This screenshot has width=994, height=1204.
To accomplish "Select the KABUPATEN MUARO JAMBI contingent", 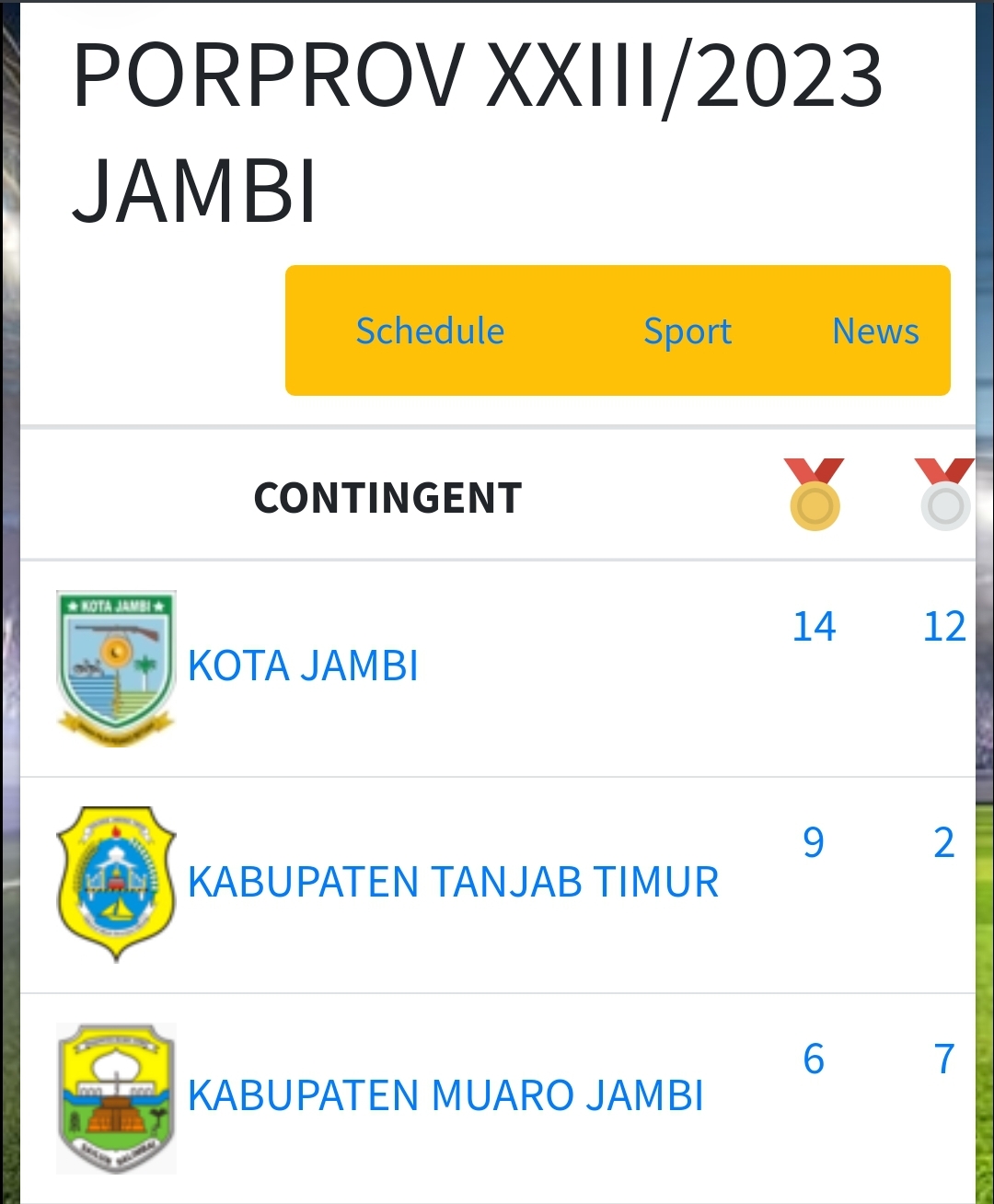I will (x=445, y=1095).
